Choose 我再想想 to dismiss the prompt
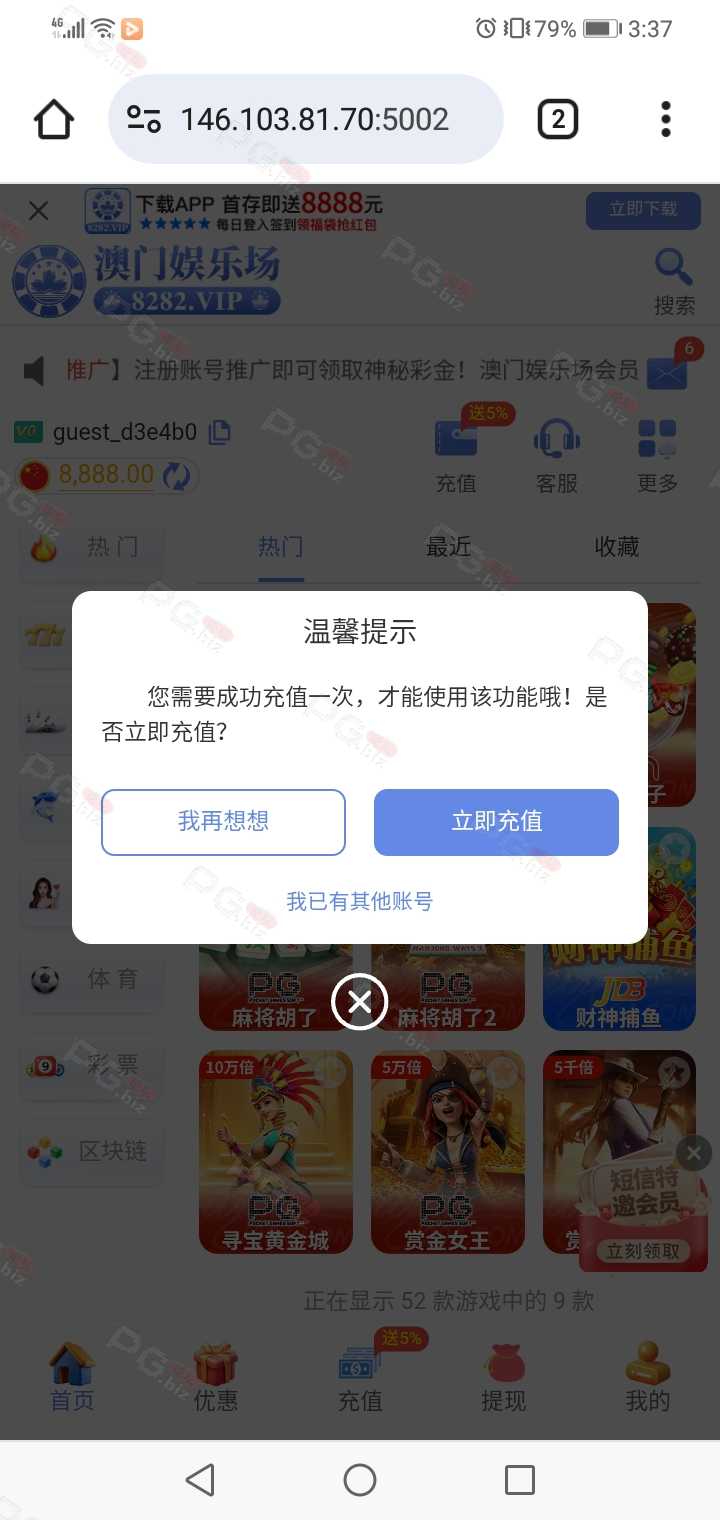The image size is (720, 1520). (x=223, y=822)
